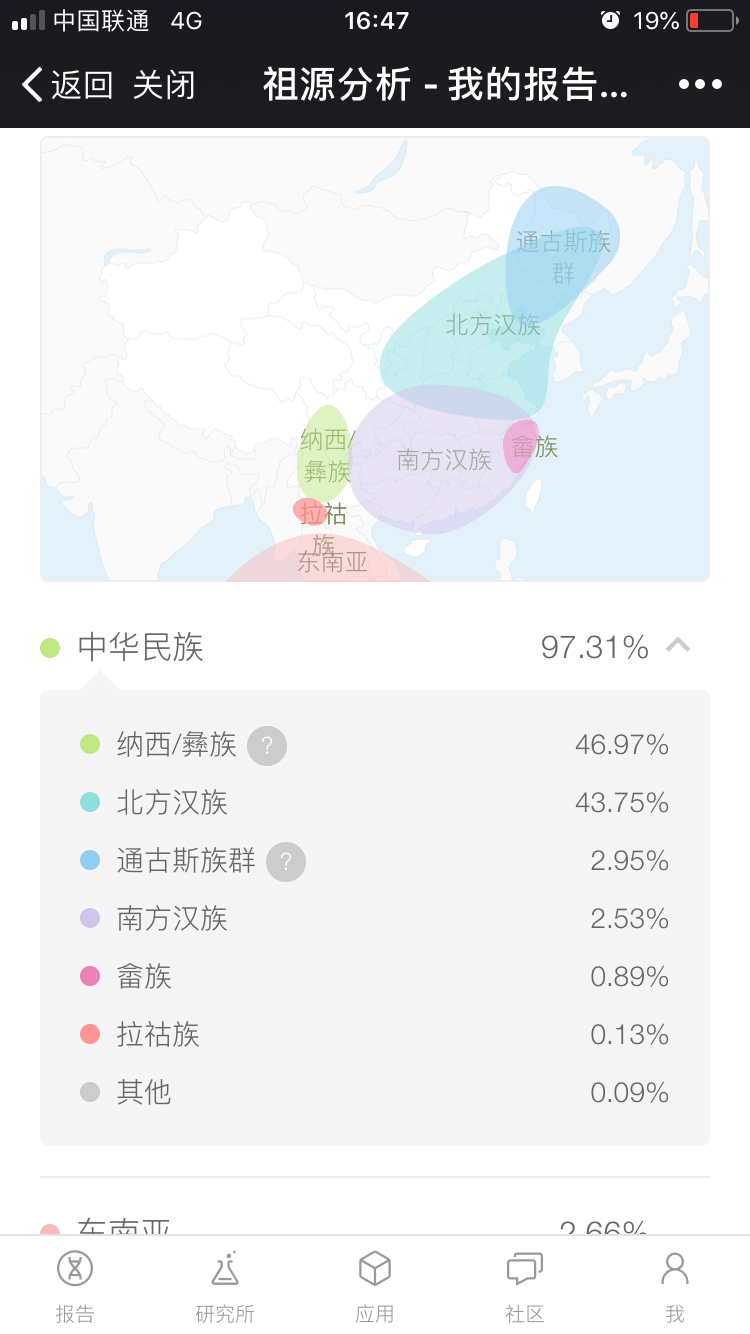Open the three-dot overflow menu
The width and height of the screenshot is (750, 1334).
pos(700,85)
